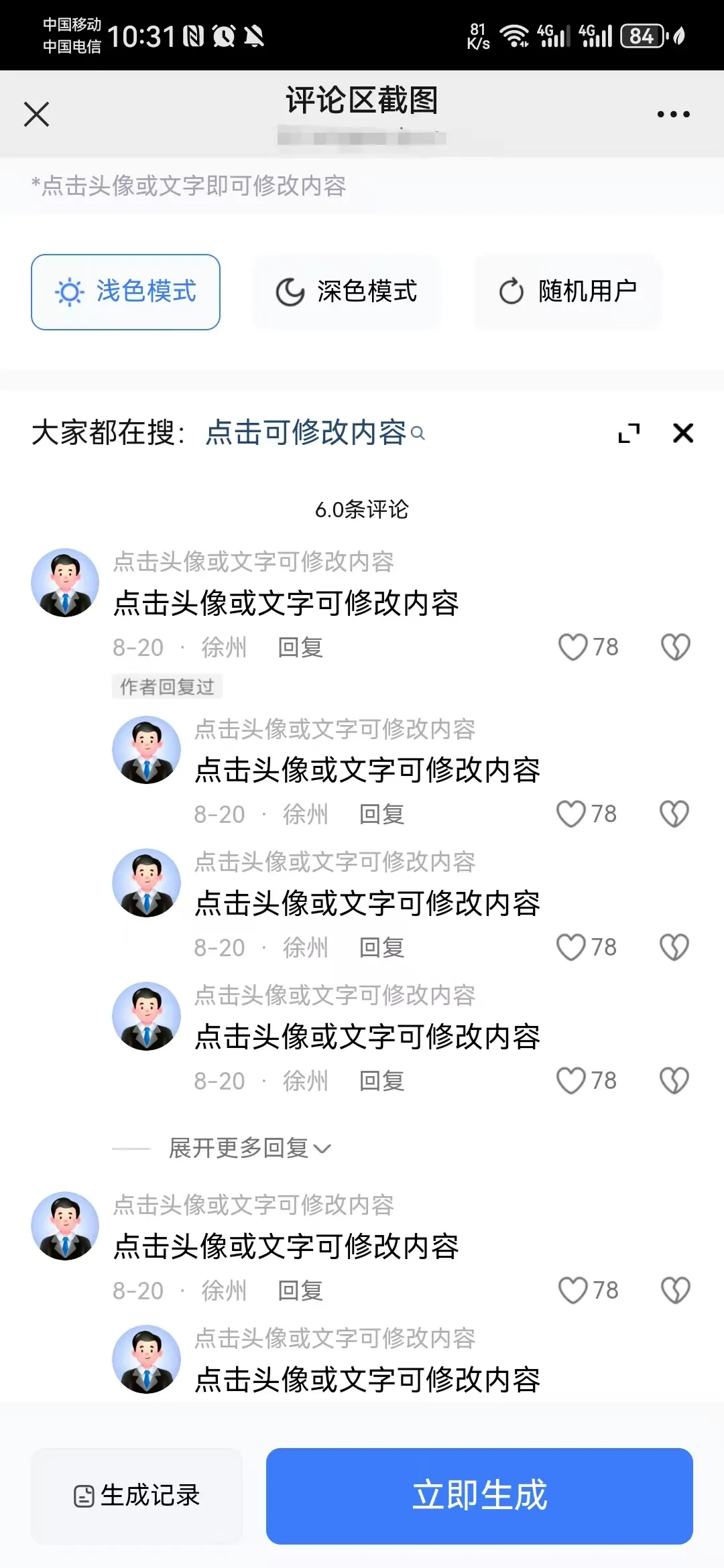The image size is (724, 1568).
Task: Click the magnifier search icon in hot search bar
Action: tap(419, 434)
